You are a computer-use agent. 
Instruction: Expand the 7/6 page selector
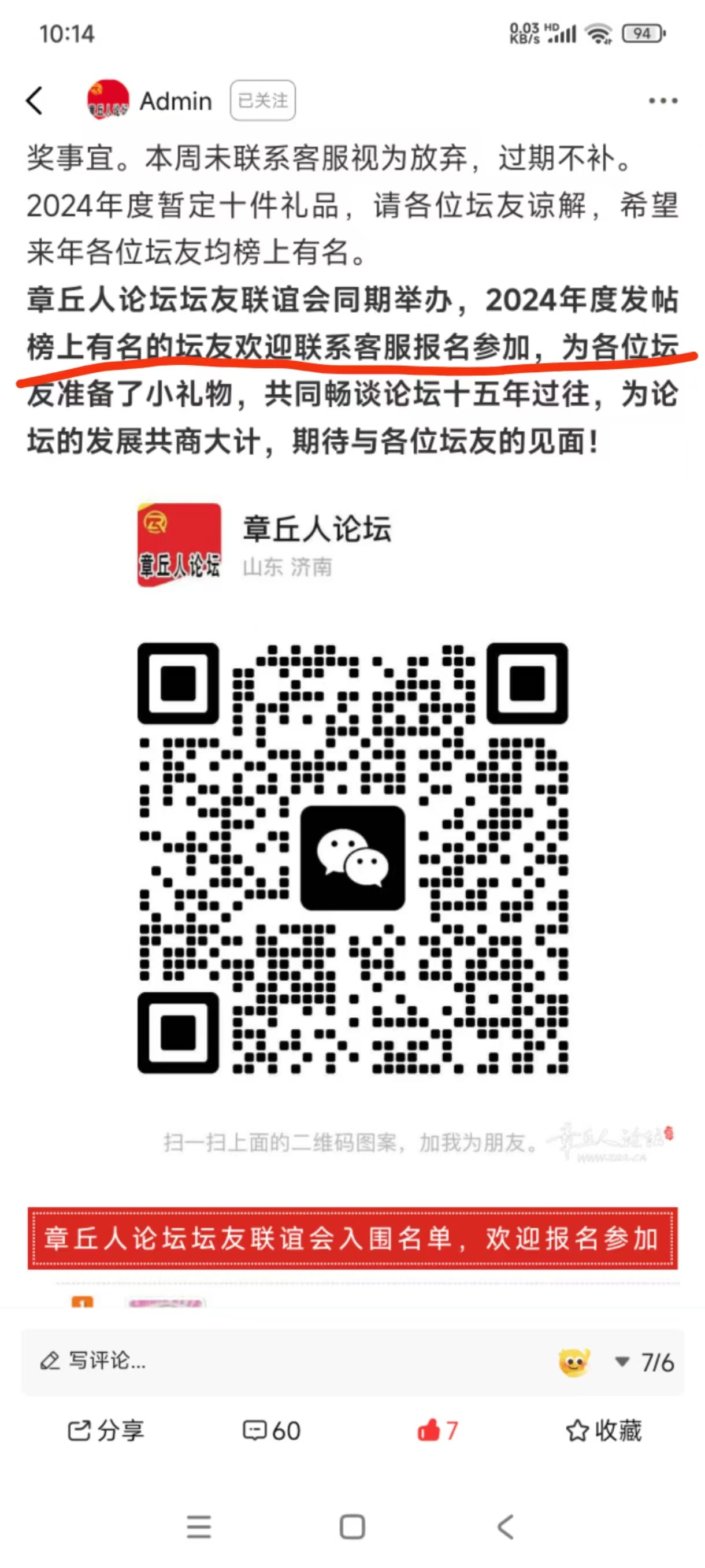pyautogui.click(x=645, y=1362)
